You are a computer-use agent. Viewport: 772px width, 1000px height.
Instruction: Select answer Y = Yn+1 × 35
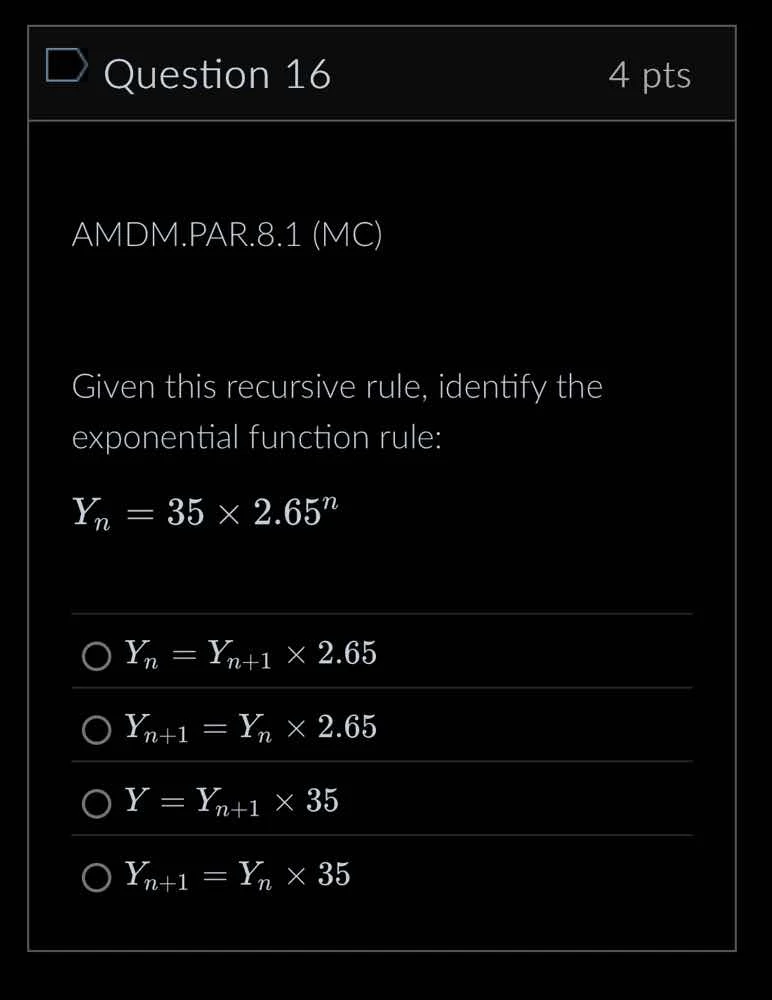click(x=97, y=803)
